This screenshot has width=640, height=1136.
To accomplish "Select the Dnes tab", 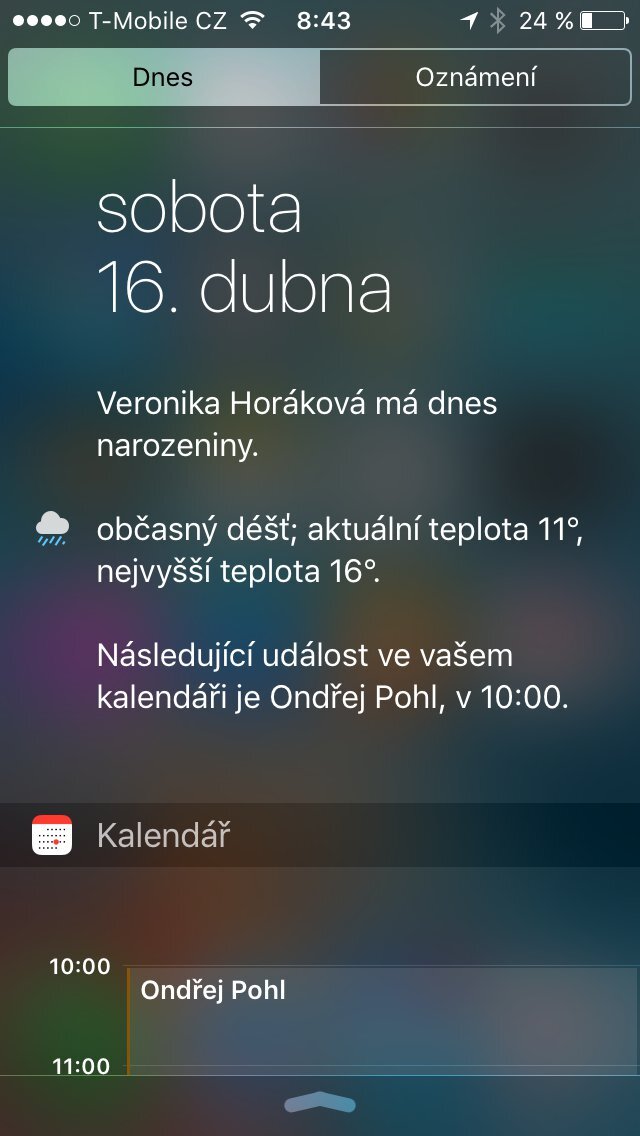I will tap(164, 77).
